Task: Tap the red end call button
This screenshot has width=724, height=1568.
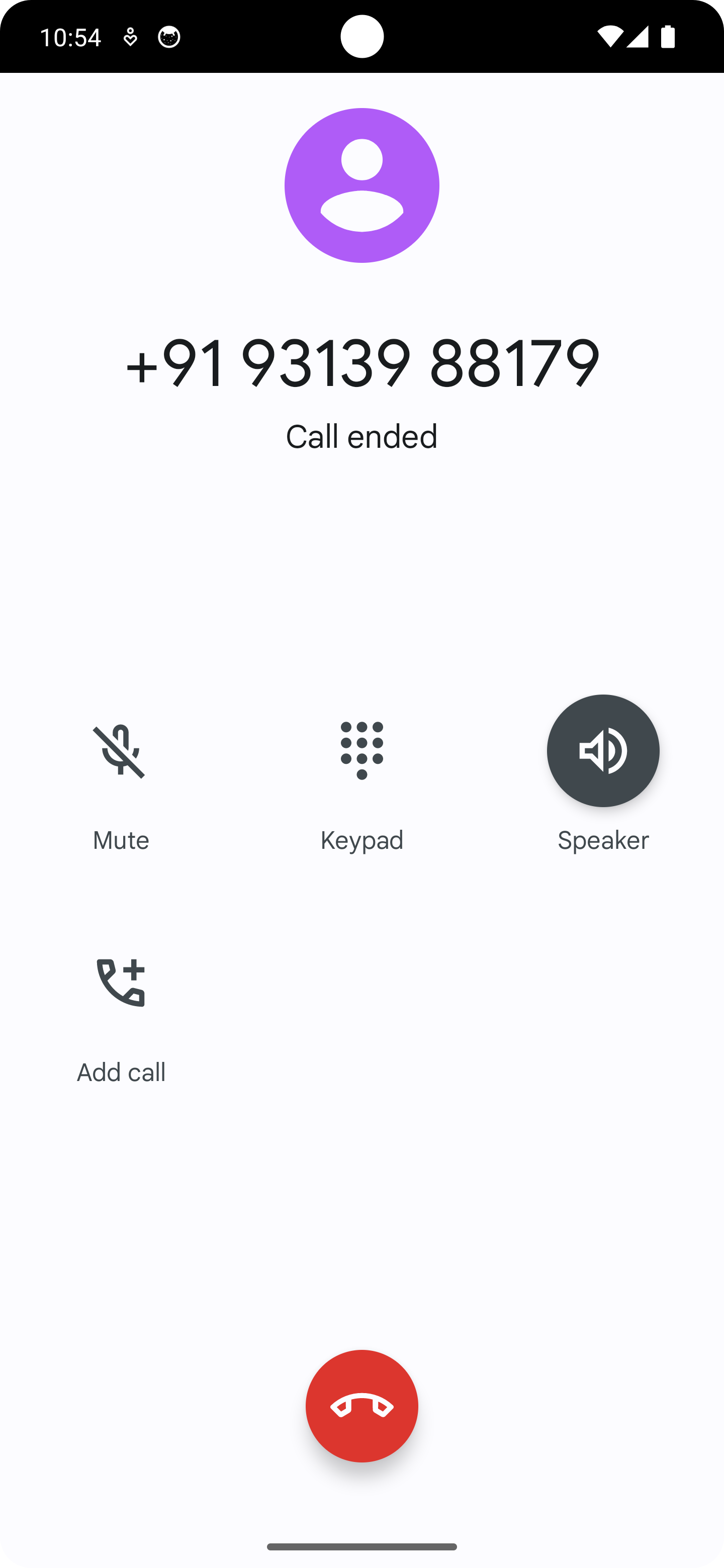Action: [x=361, y=1406]
